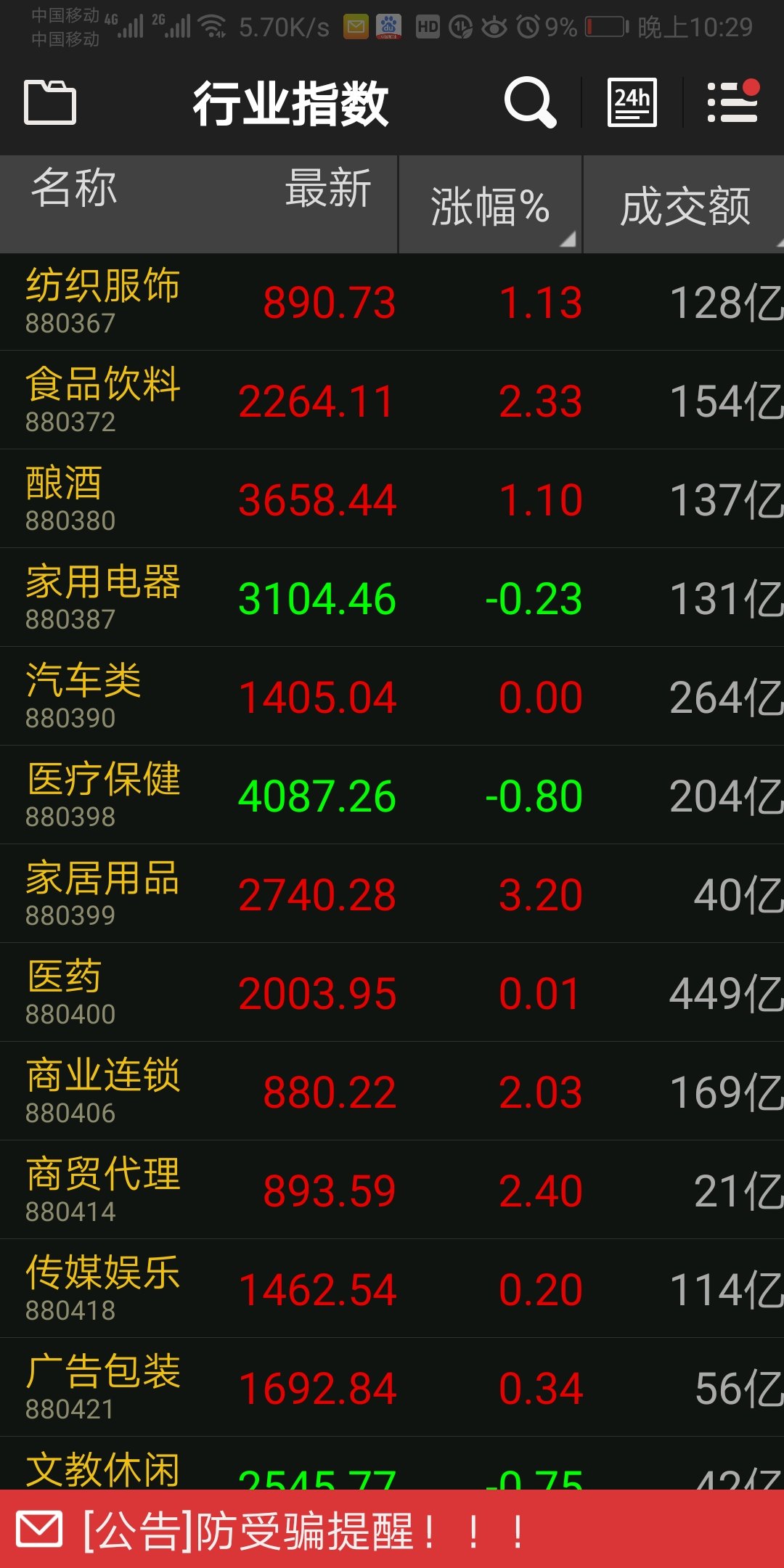This screenshot has width=784, height=1568.
Task: Open the 纺织服饰 880367 index row
Action: click(392, 302)
